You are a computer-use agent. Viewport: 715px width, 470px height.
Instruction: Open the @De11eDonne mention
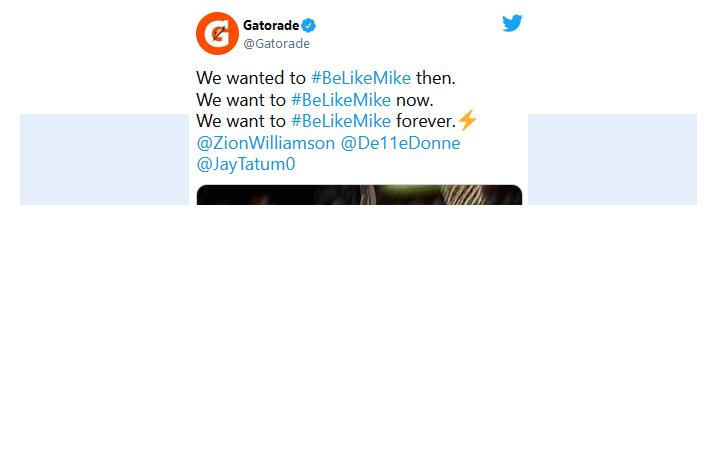coord(401,143)
